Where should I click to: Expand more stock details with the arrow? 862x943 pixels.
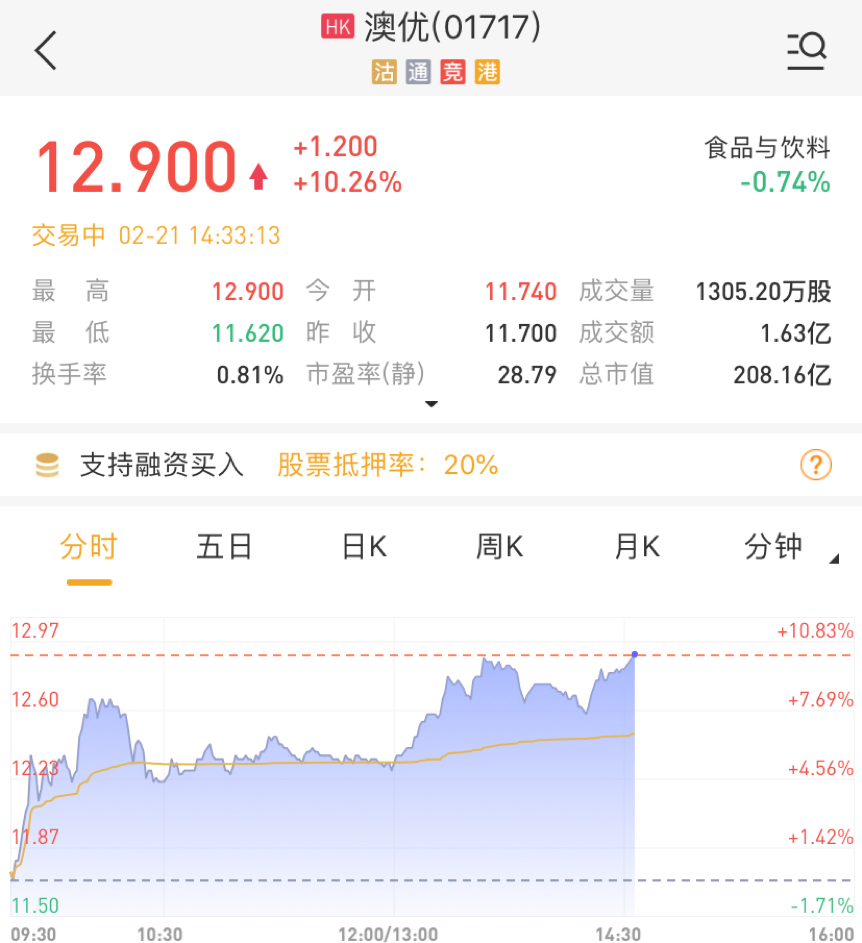tap(431, 404)
